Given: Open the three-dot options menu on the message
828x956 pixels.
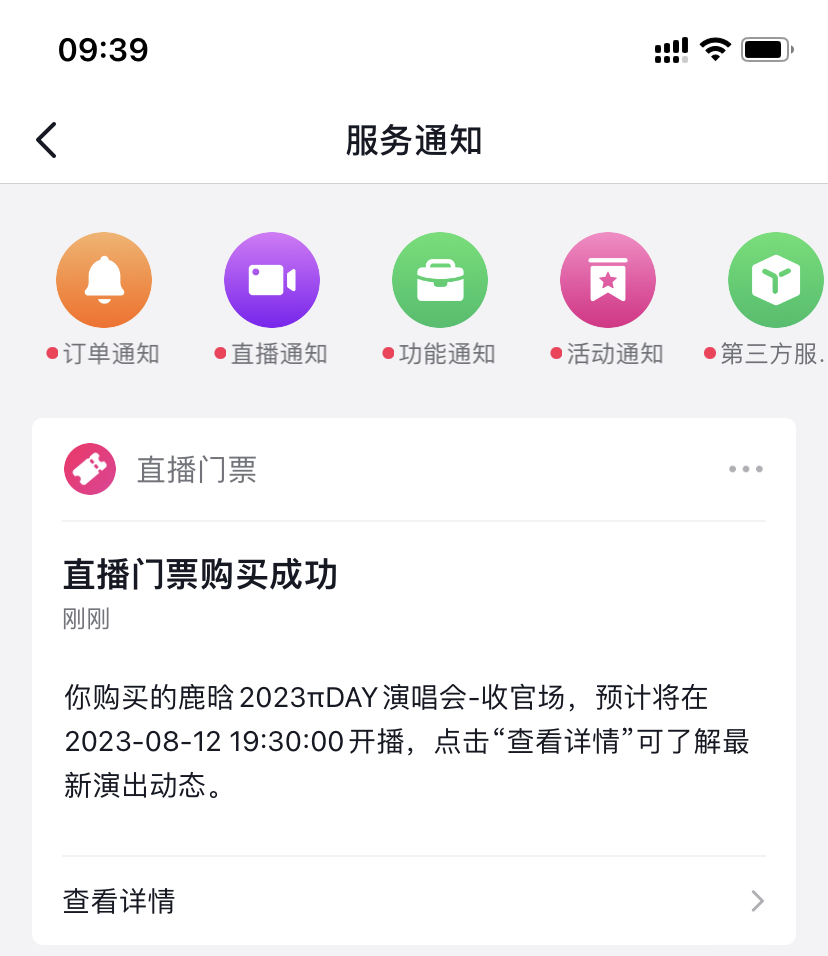Looking at the screenshot, I should pos(746,468).
